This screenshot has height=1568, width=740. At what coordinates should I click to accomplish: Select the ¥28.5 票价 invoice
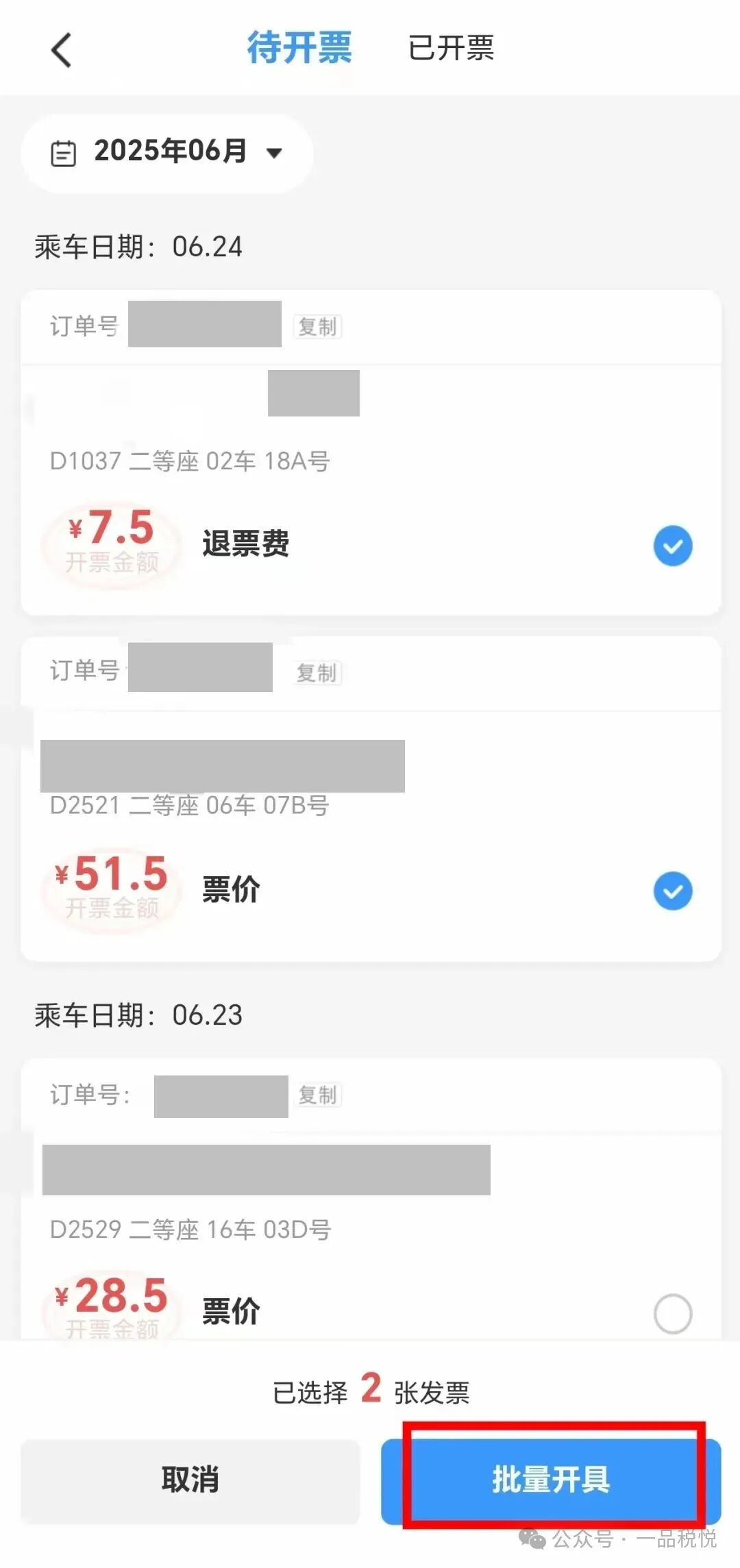tap(672, 1313)
